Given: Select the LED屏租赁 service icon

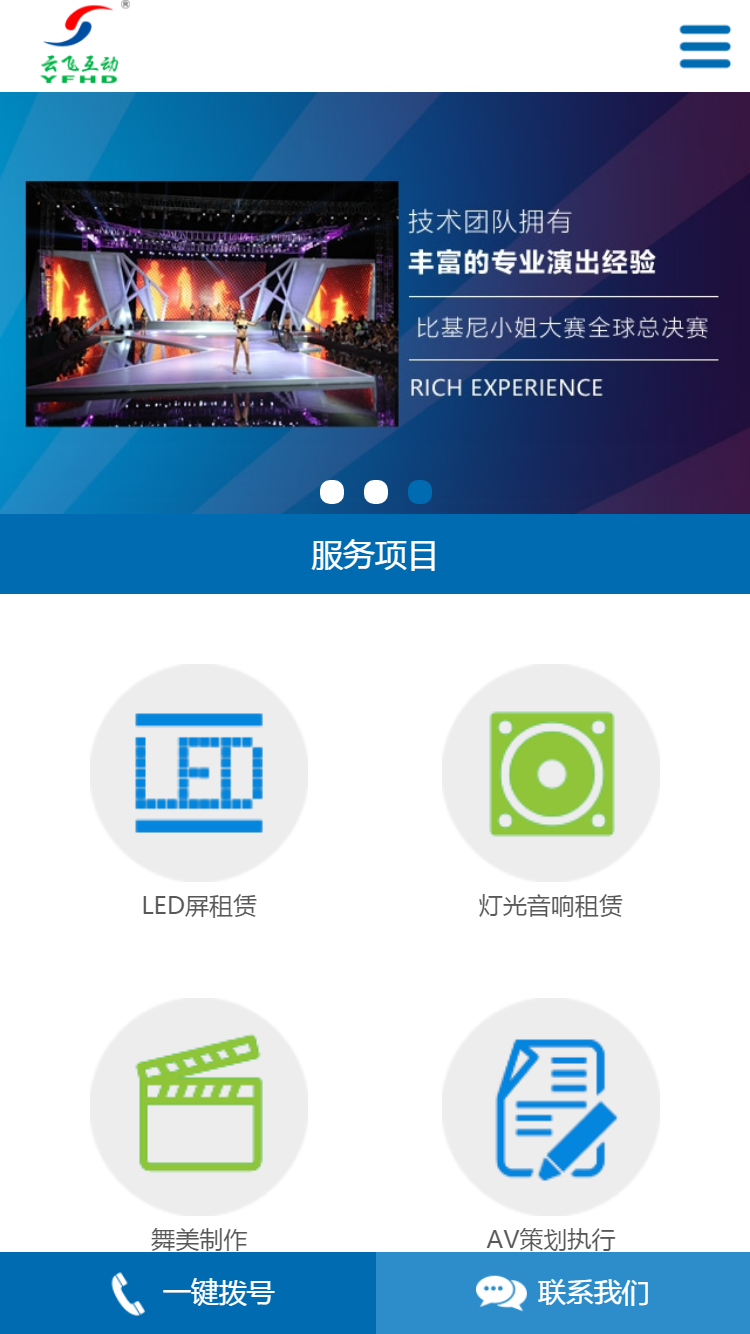Looking at the screenshot, I should [198, 770].
